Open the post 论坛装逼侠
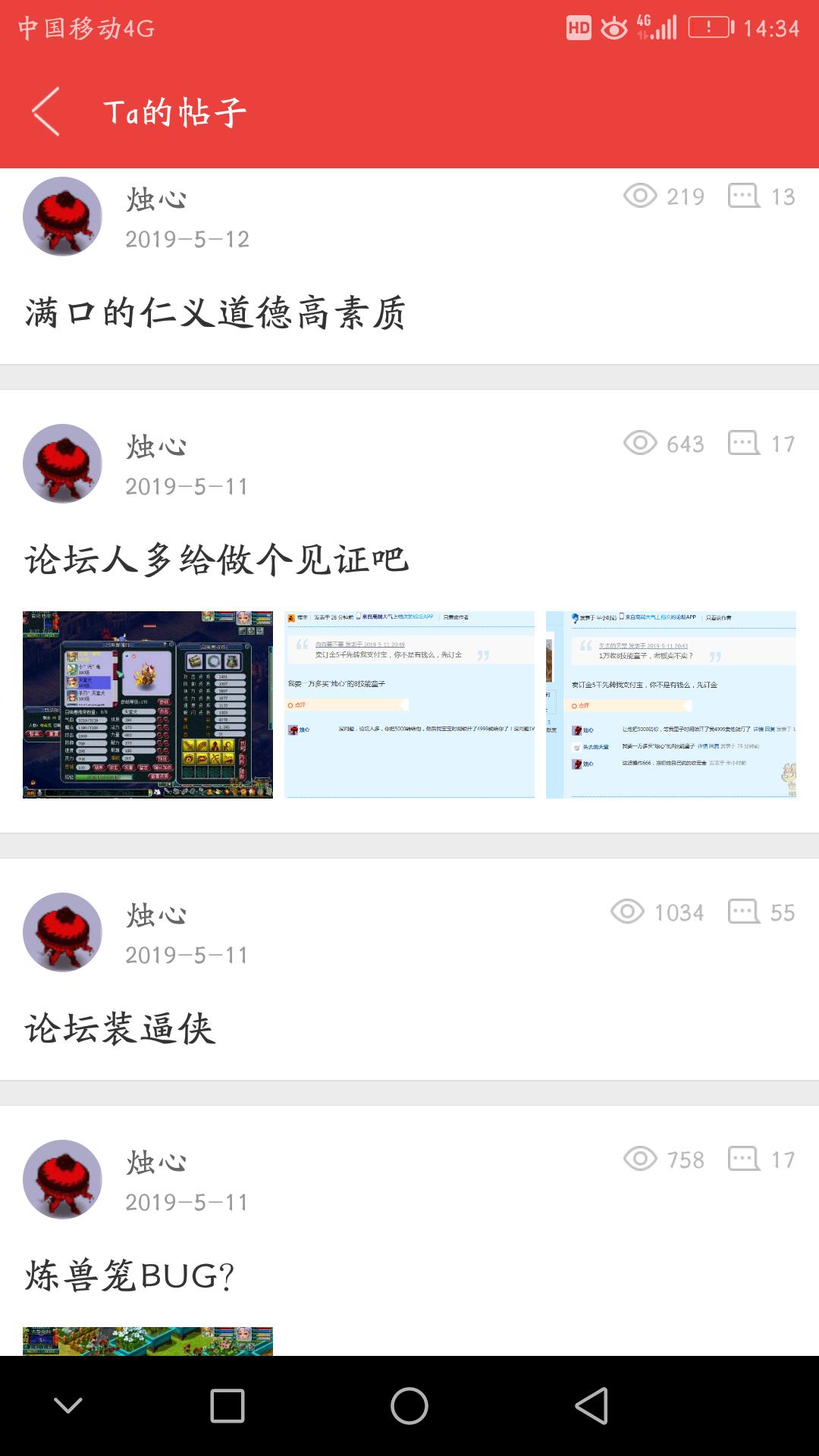Viewport: 819px width, 1456px height. click(x=121, y=1028)
